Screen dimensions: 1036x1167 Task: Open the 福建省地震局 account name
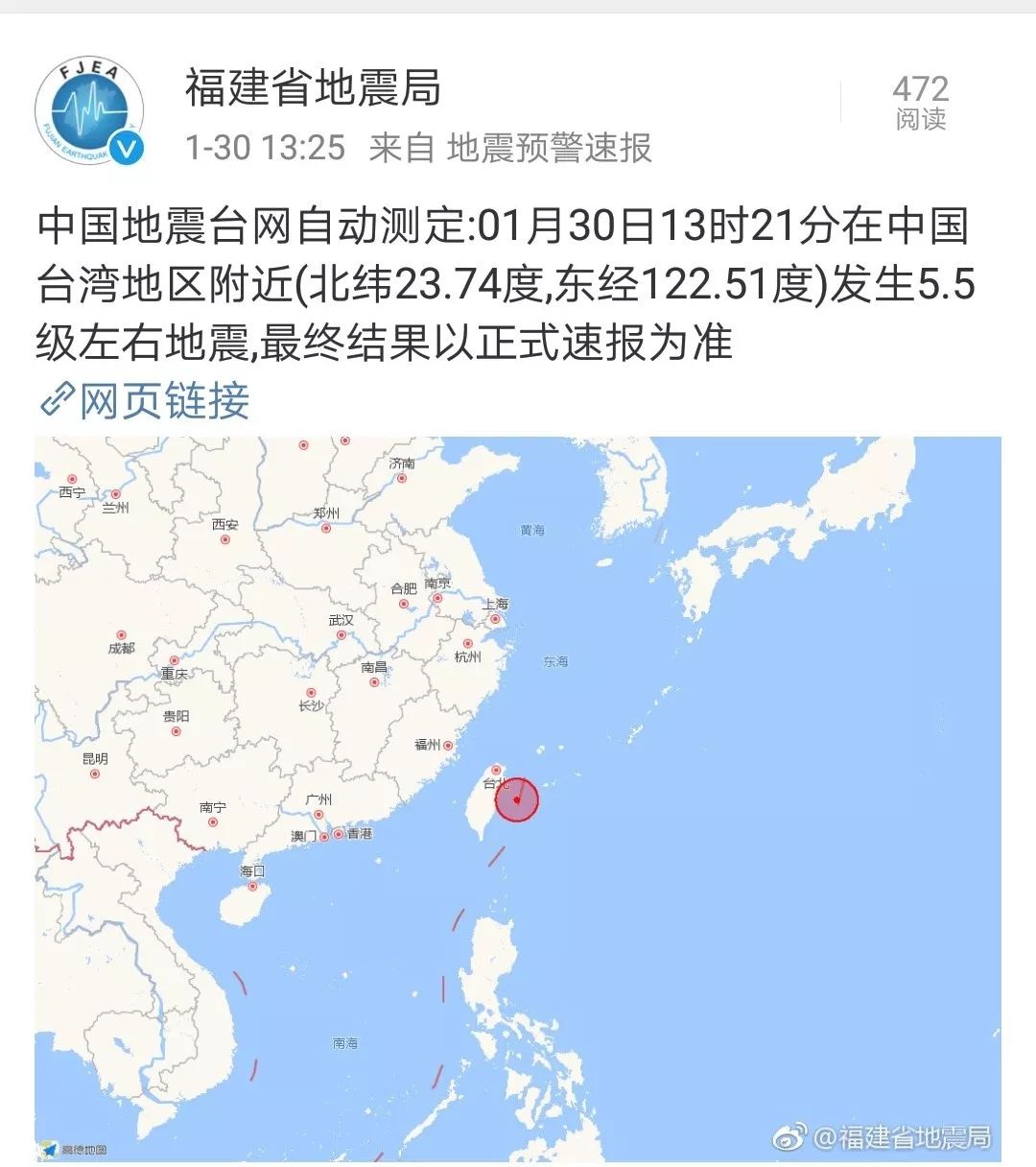[313, 88]
